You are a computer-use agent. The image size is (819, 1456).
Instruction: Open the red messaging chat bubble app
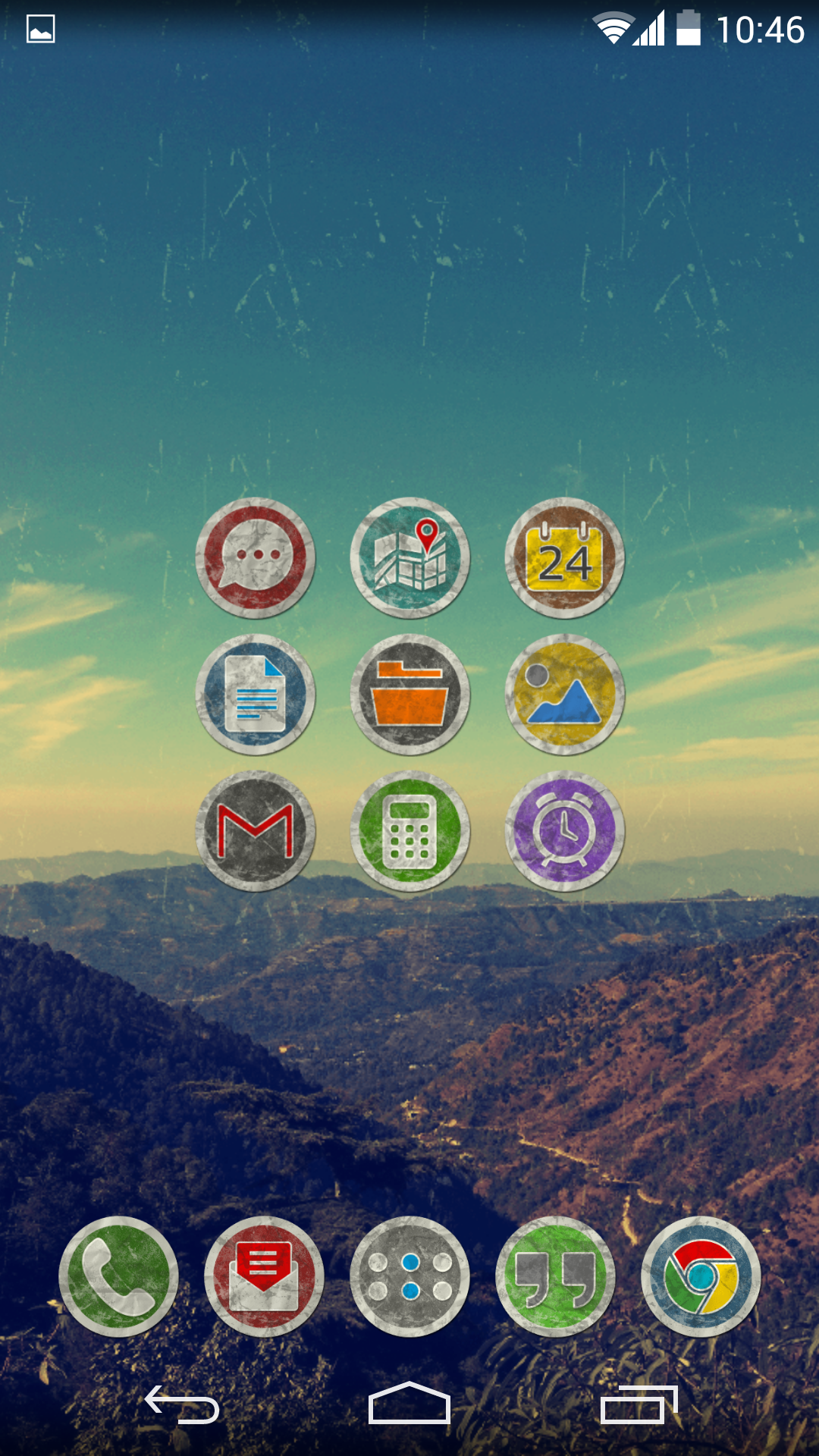[x=256, y=557]
